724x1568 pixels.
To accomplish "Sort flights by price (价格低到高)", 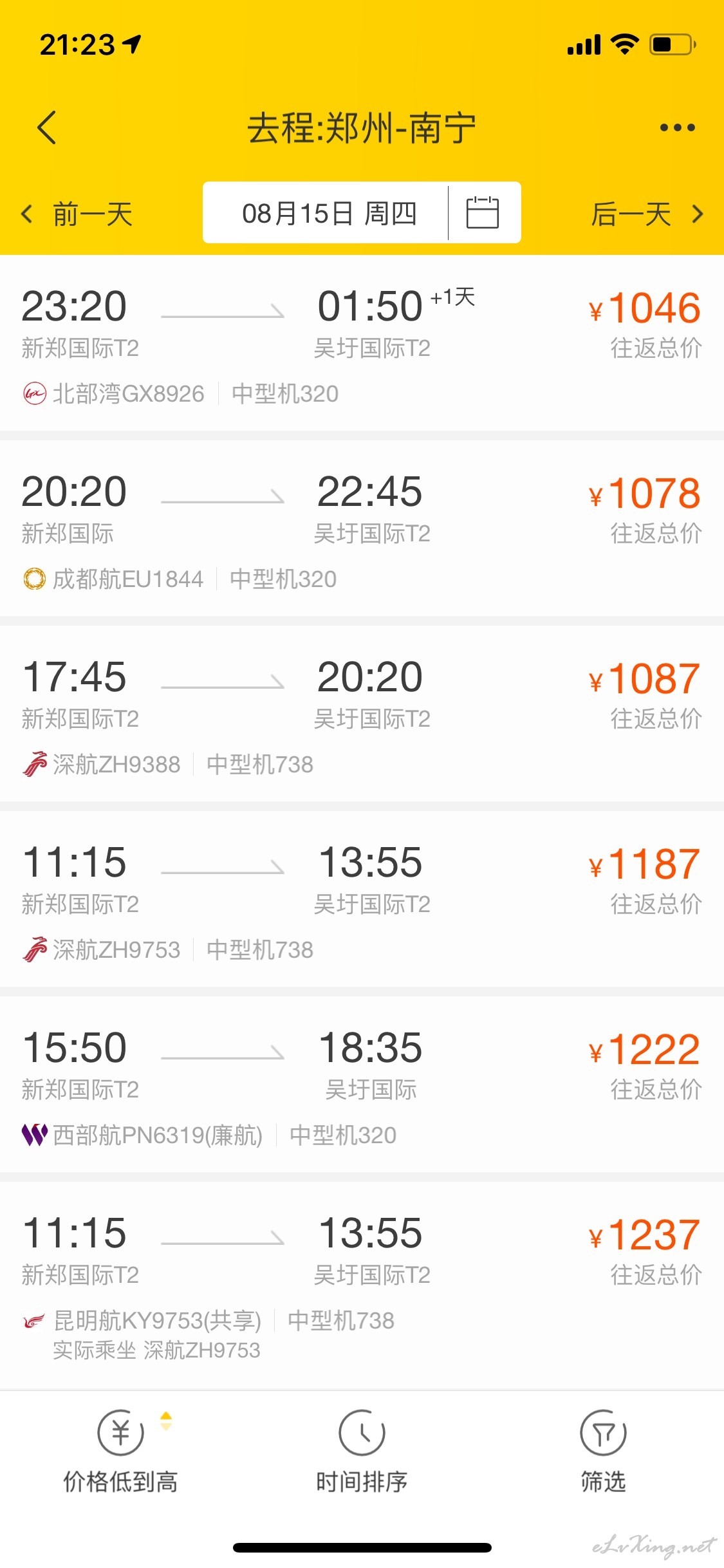I will coord(120,1453).
